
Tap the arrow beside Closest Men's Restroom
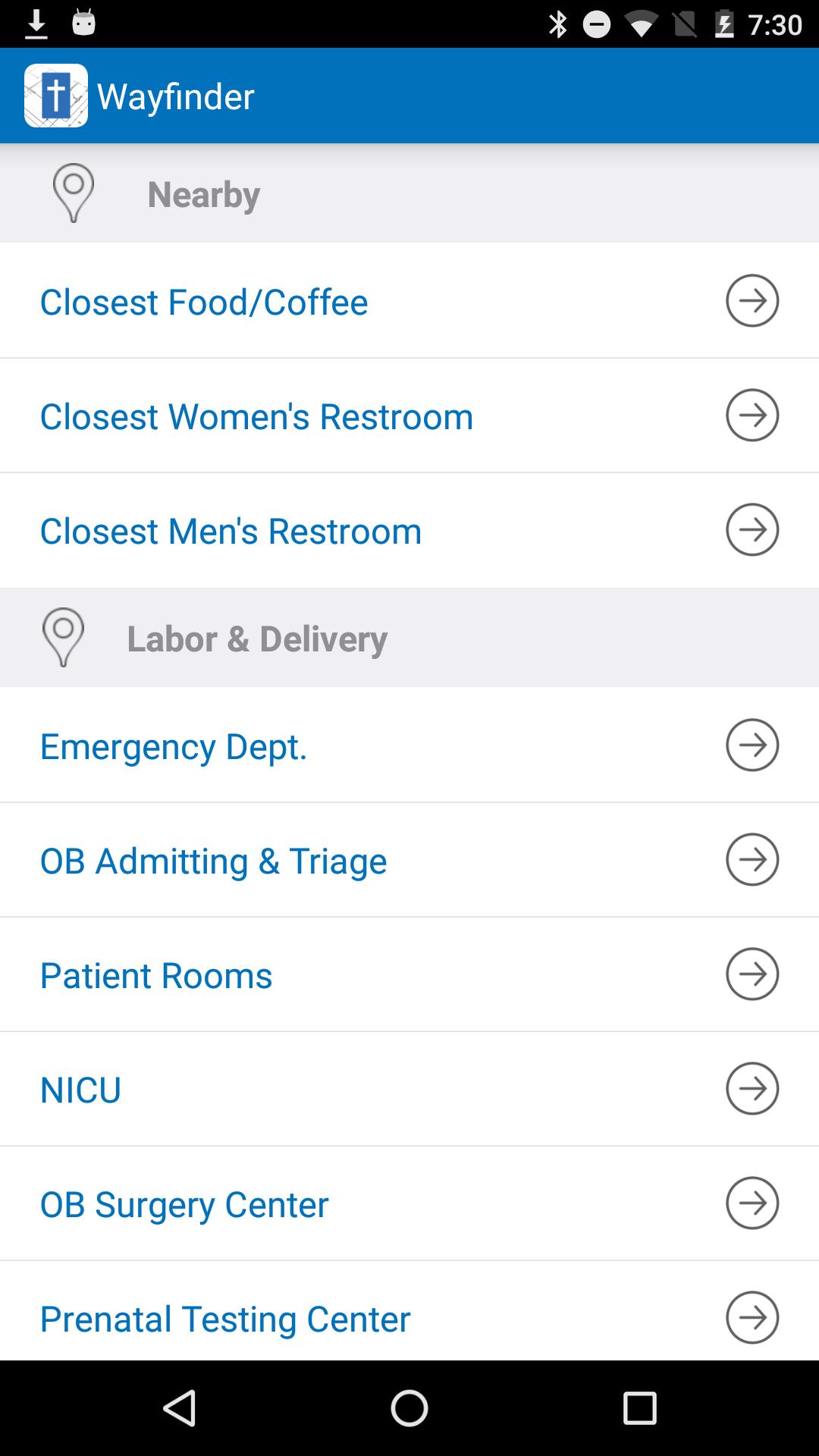(x=752, y=529)
